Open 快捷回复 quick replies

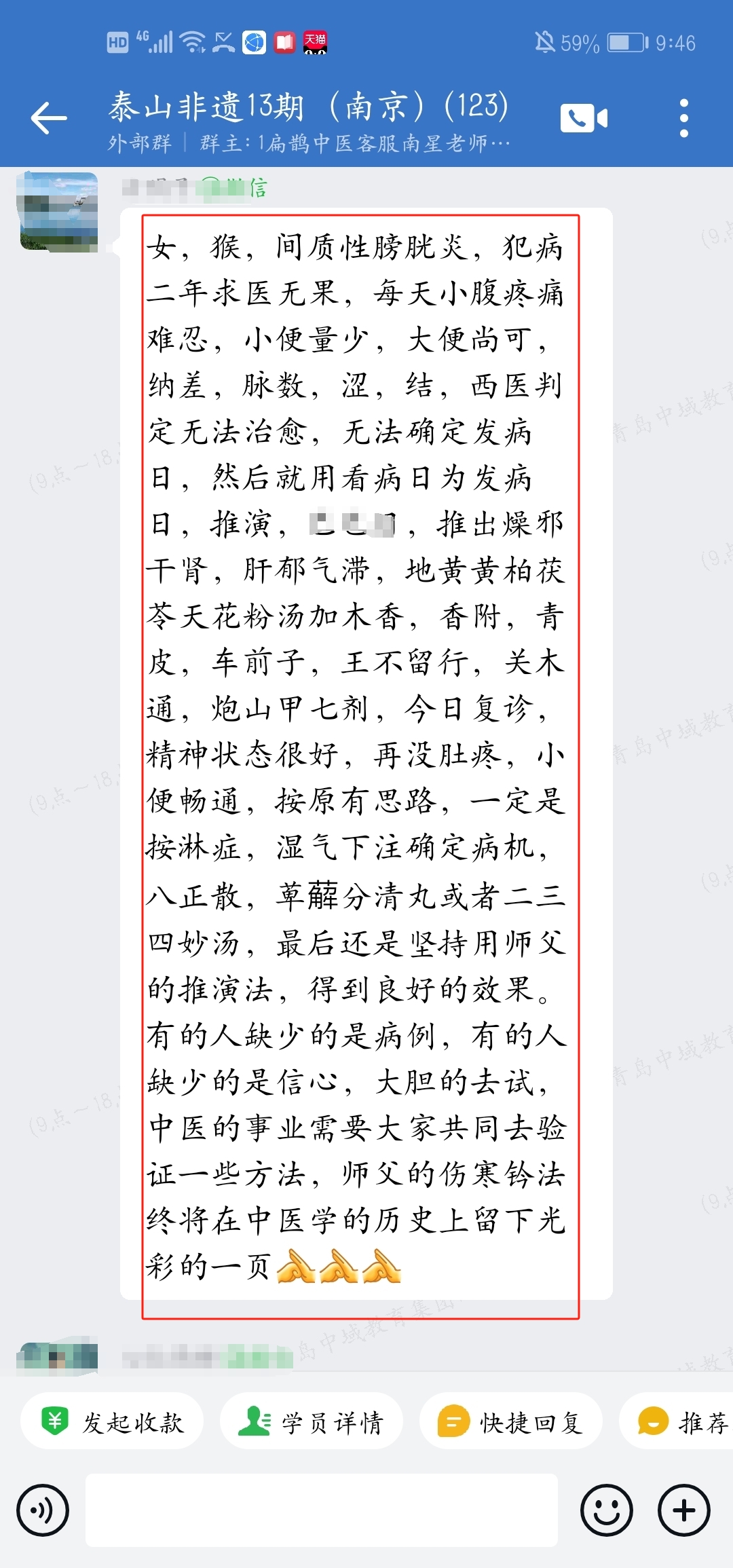[510, 1422]
